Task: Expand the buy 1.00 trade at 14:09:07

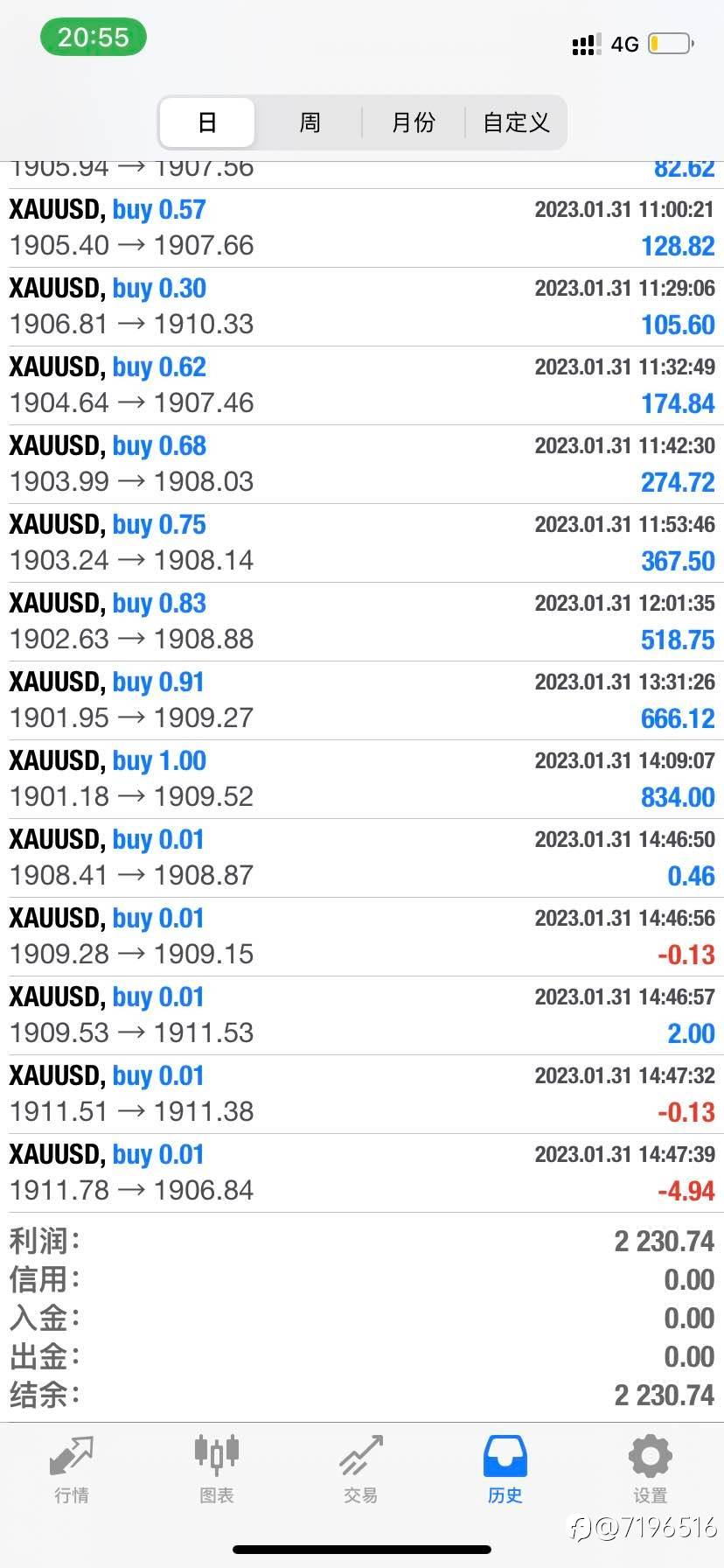Action: tap(362, 779)
